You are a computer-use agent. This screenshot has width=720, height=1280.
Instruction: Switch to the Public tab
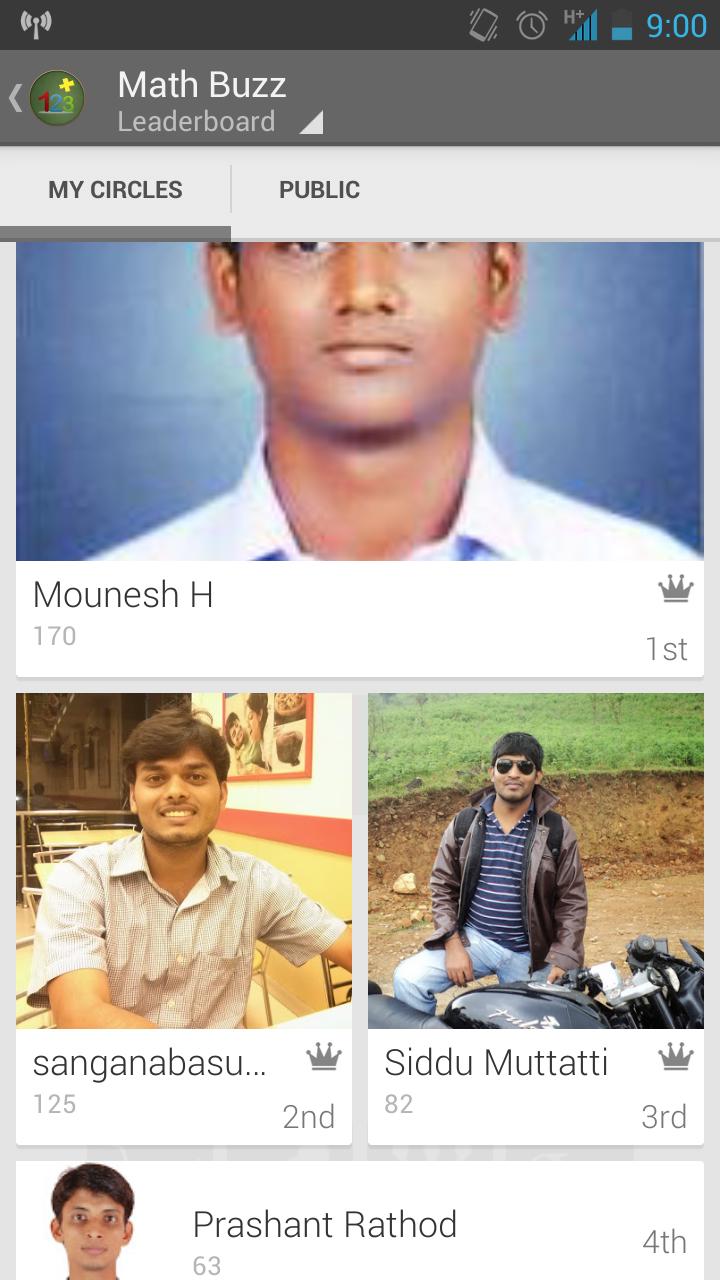point(319,190)
